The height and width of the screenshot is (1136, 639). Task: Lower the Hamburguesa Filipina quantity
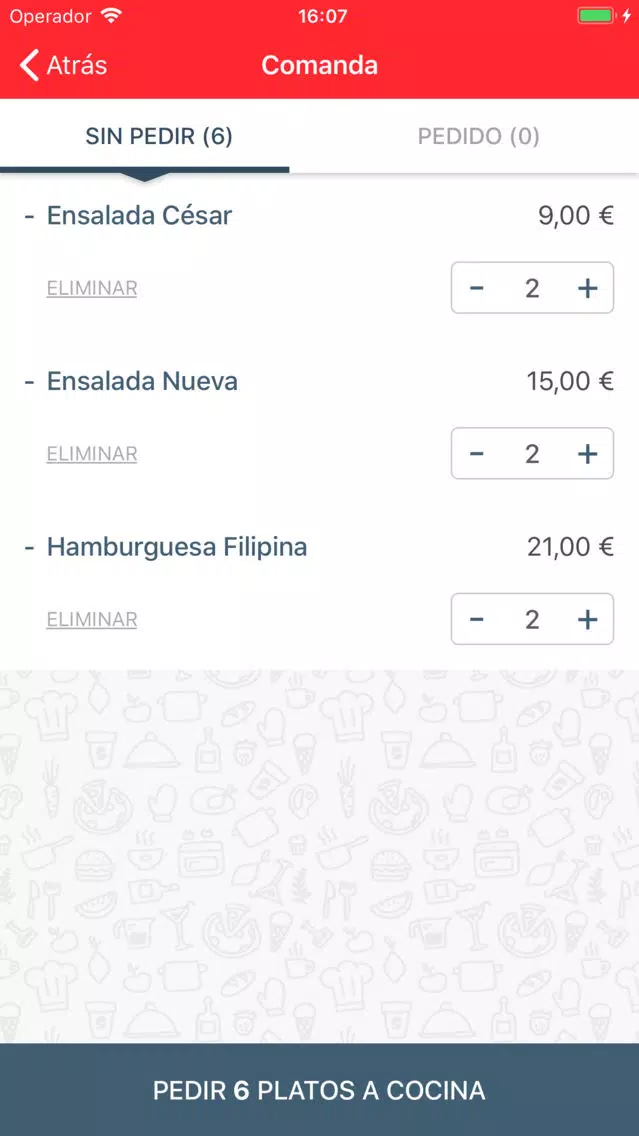(477, 619)
